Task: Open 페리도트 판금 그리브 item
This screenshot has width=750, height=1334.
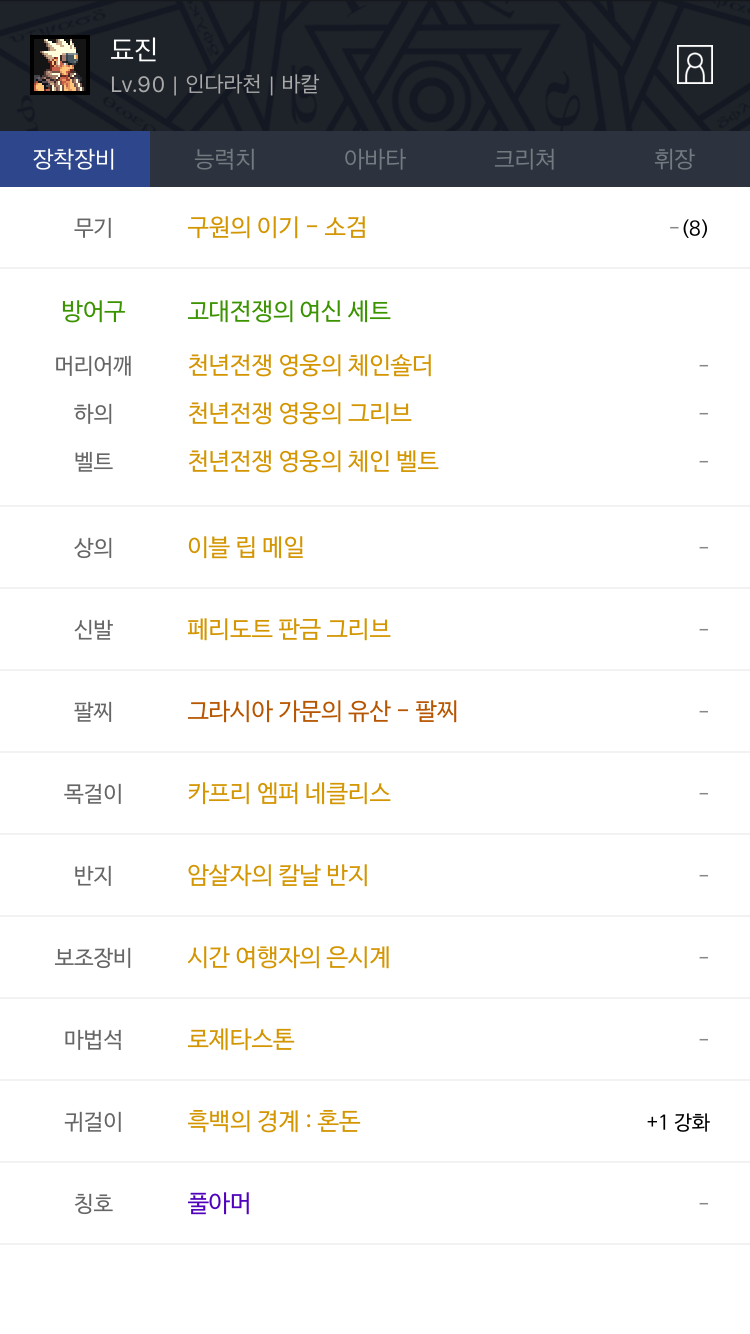Action: click(289, 629)
